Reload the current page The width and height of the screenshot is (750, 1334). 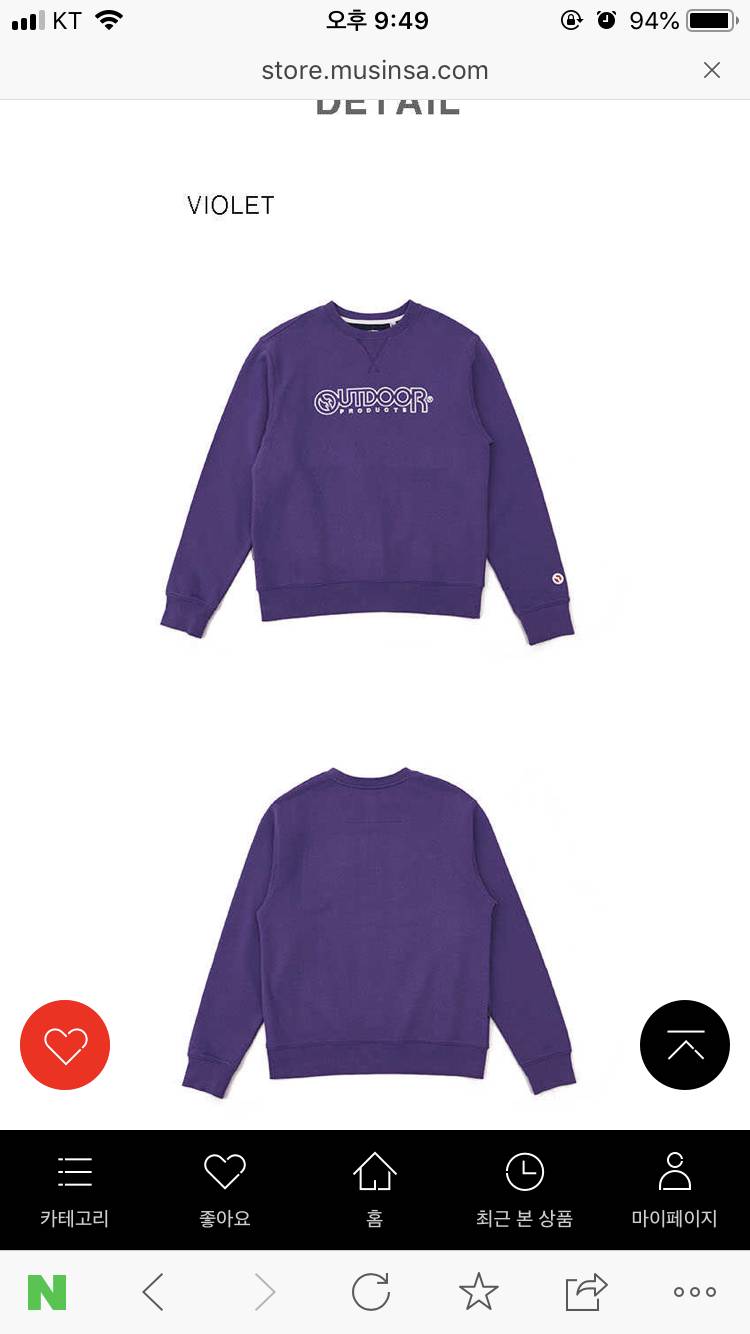pyautogui.click(x=371, y=1292)
